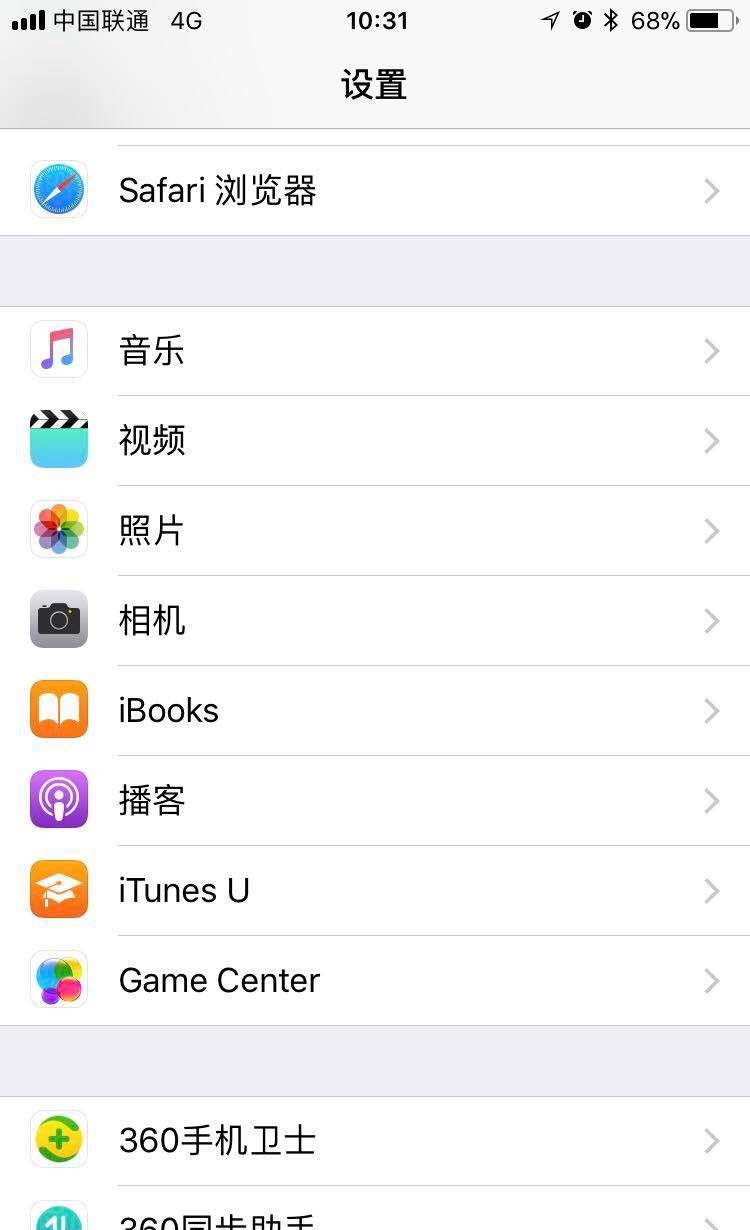
Task: Tap the 播客 settings row
Action: (375, 801)
